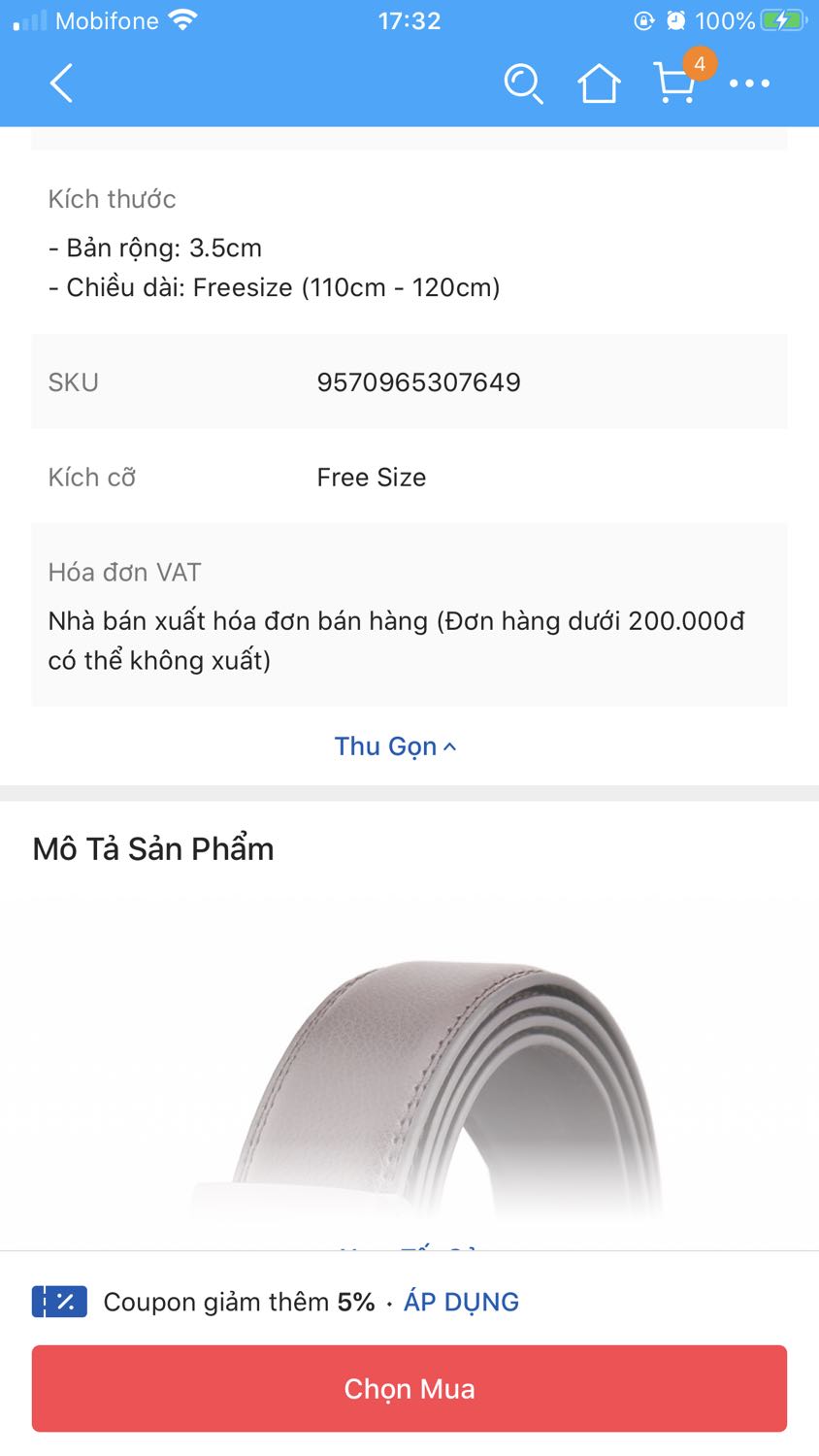Viewport: 819px width, 1456px height.
Task: Apply the 5% coupon via ÁP DỤNG
Action: click(460, 1301)
